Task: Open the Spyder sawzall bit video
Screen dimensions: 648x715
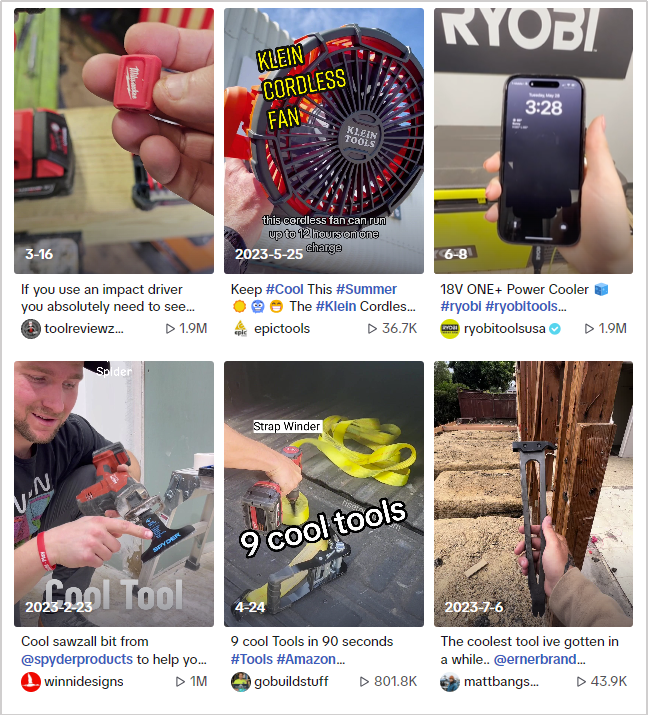Action: click(x=113, y=493)
